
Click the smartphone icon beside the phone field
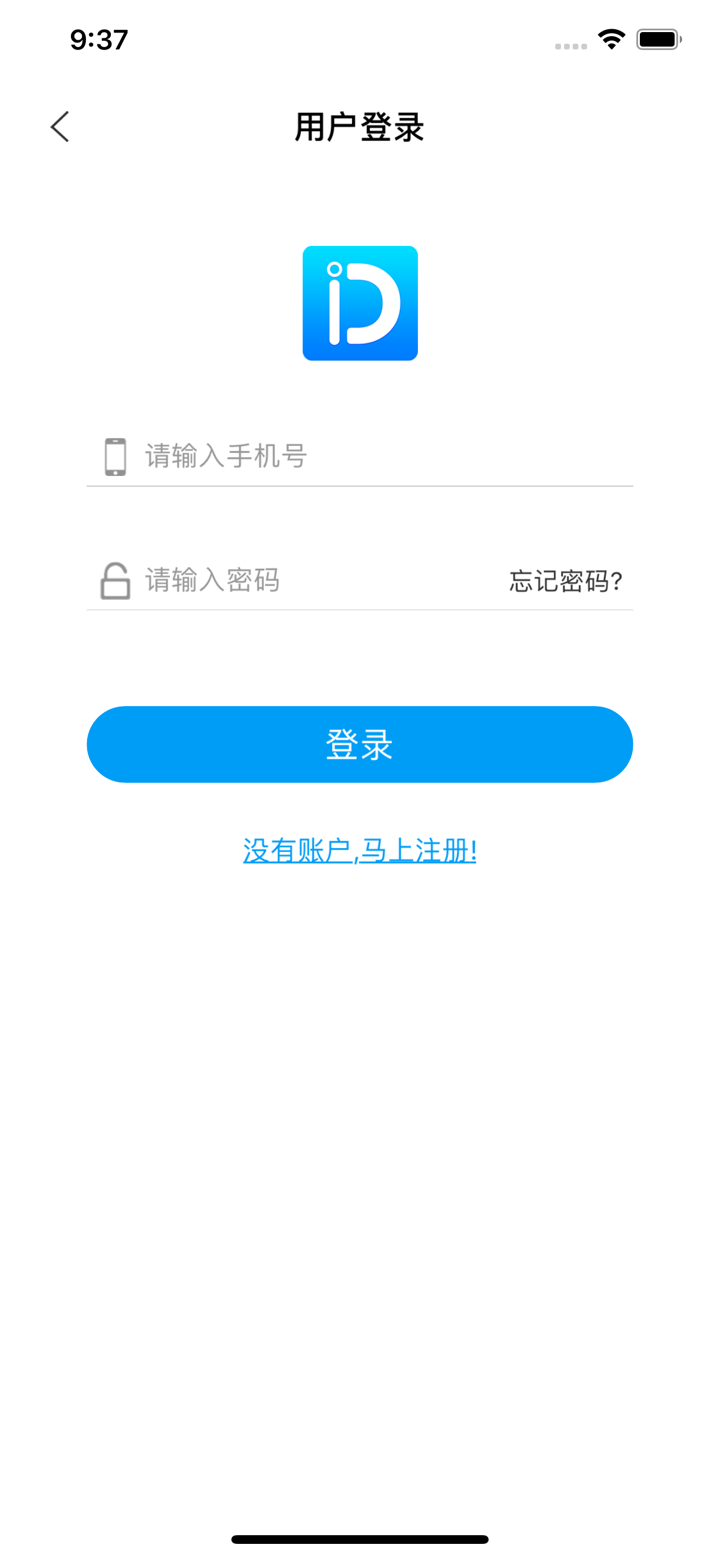(115, 456)
